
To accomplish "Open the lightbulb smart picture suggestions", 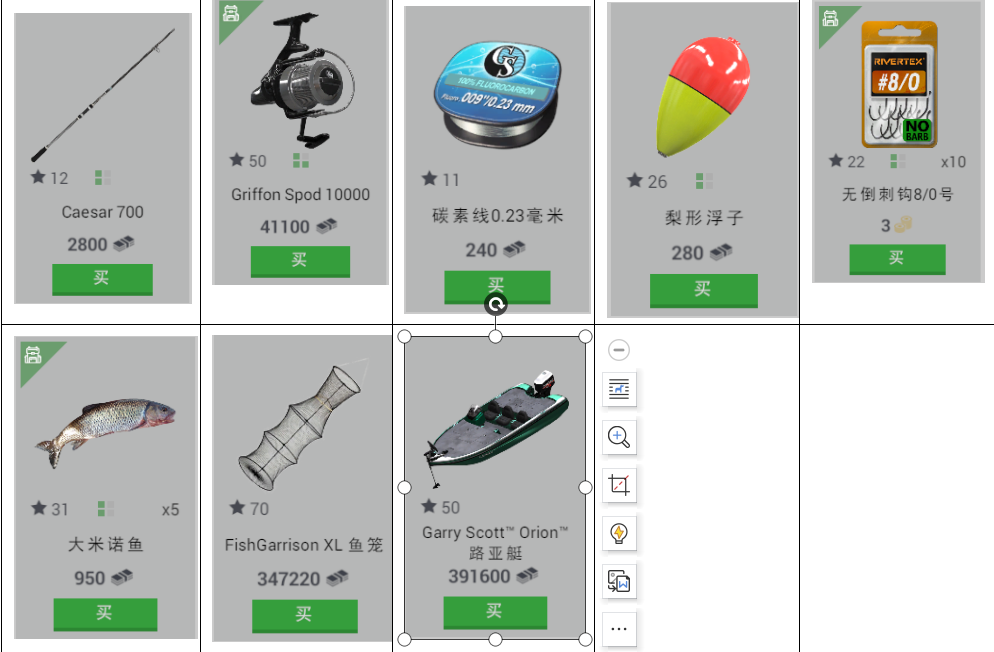I will pos(619,533).
